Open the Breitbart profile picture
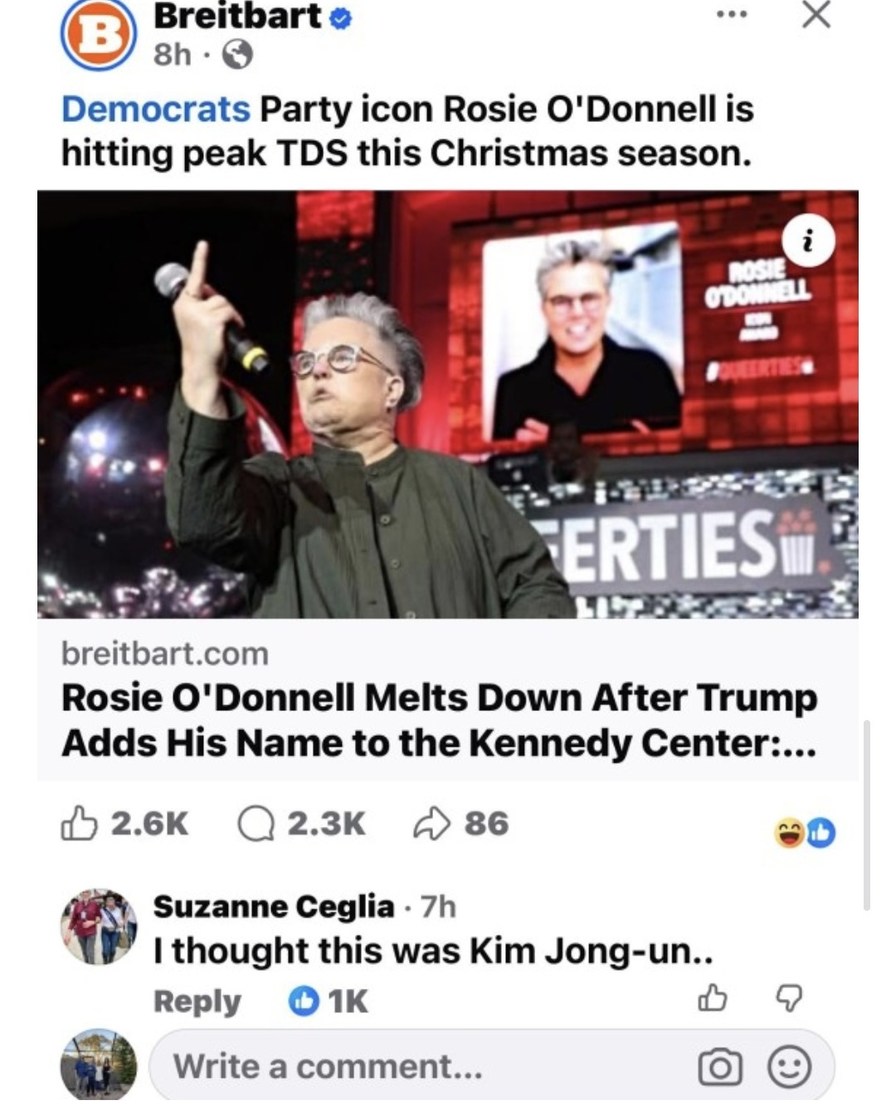This screenshot has height=1110, width=896. pyautogui.click(x=100, y=33)
